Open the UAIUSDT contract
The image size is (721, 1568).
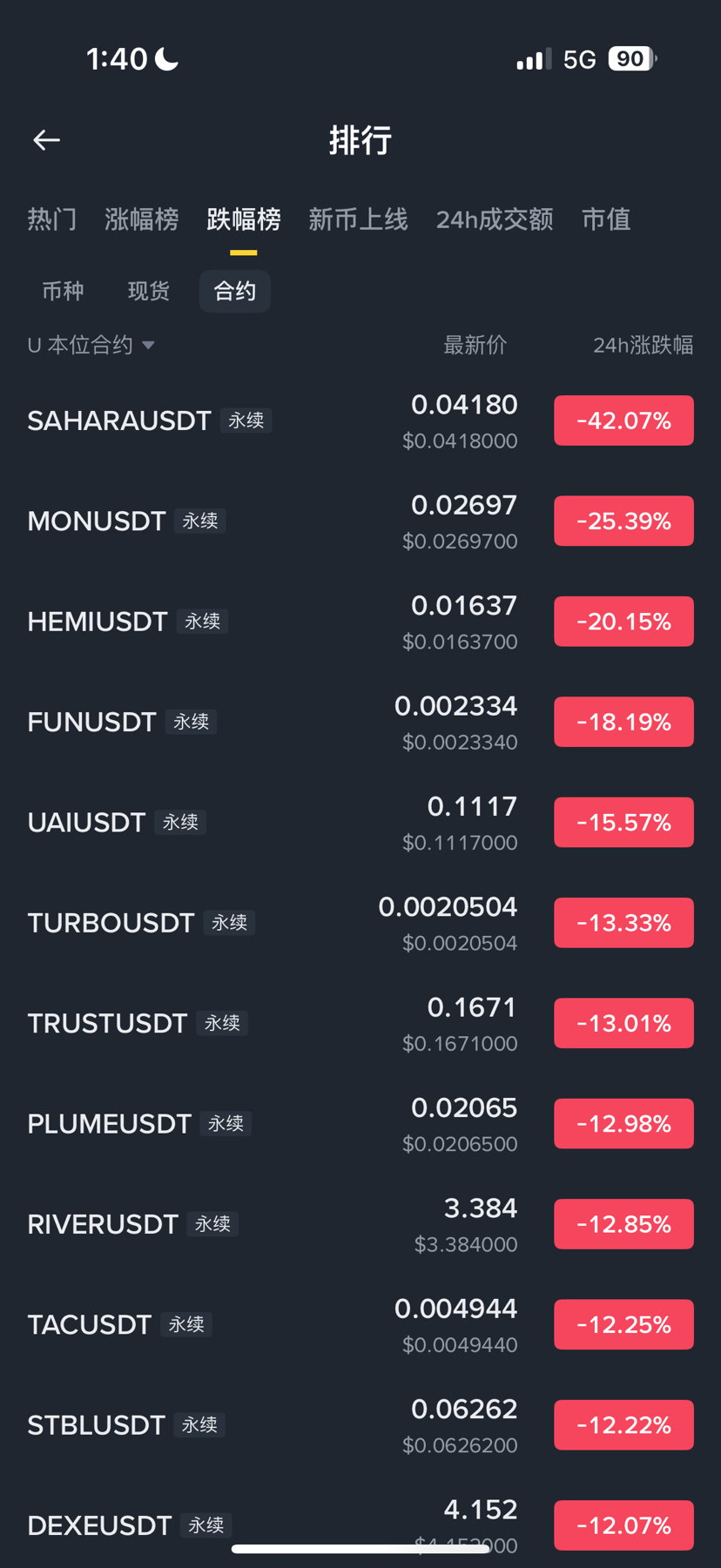(86, 823)
